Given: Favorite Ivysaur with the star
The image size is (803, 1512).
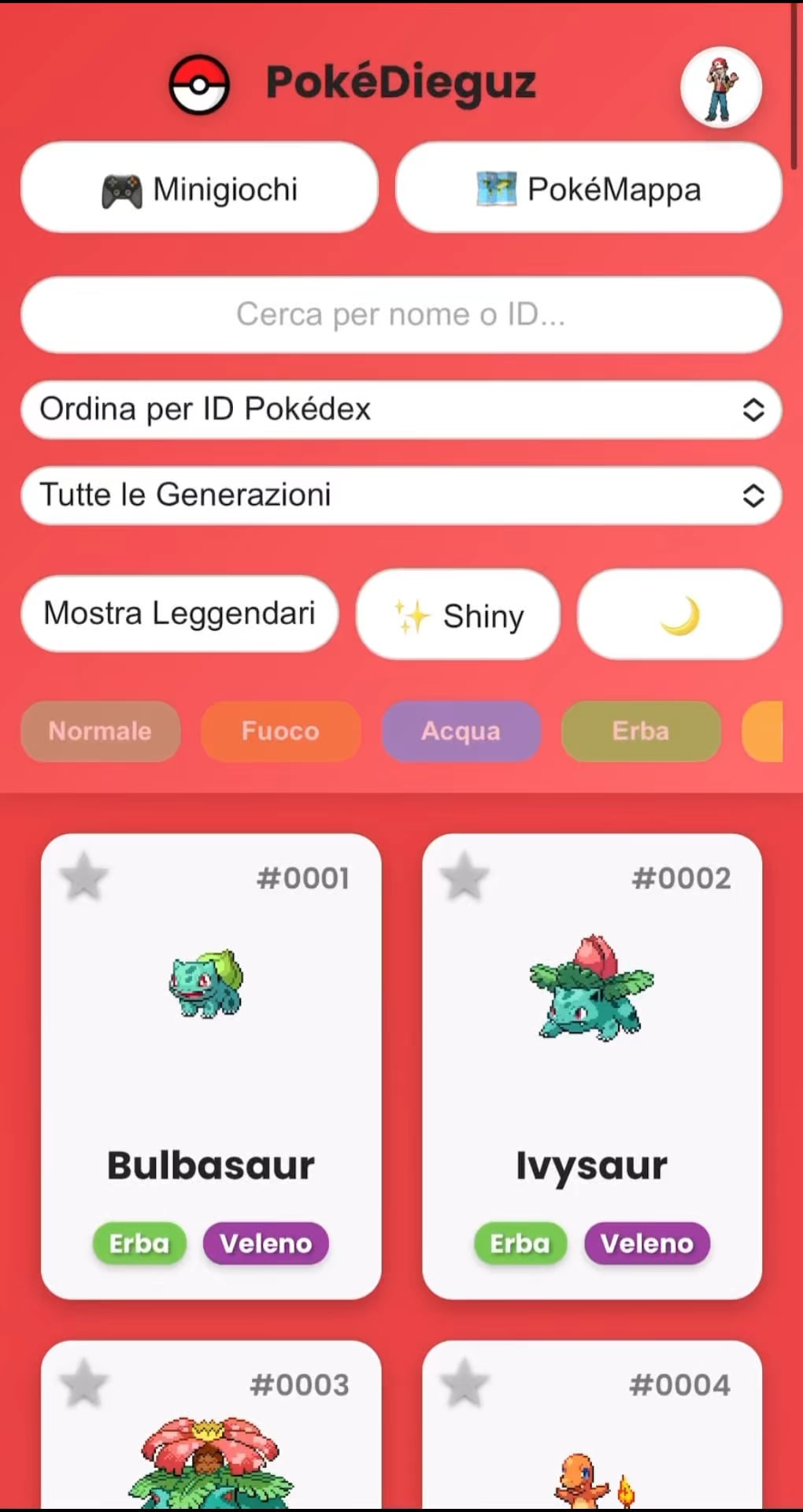Looking at the screenshot, I should click(464, 876).
